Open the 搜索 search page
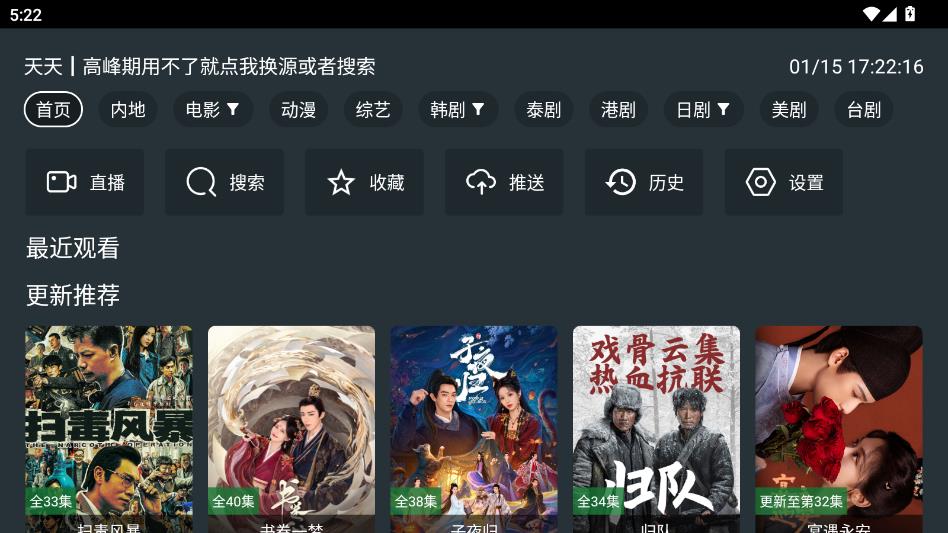The height and width of the screenshot is (533, 948). pyautogui.click(x=225, y=182)
